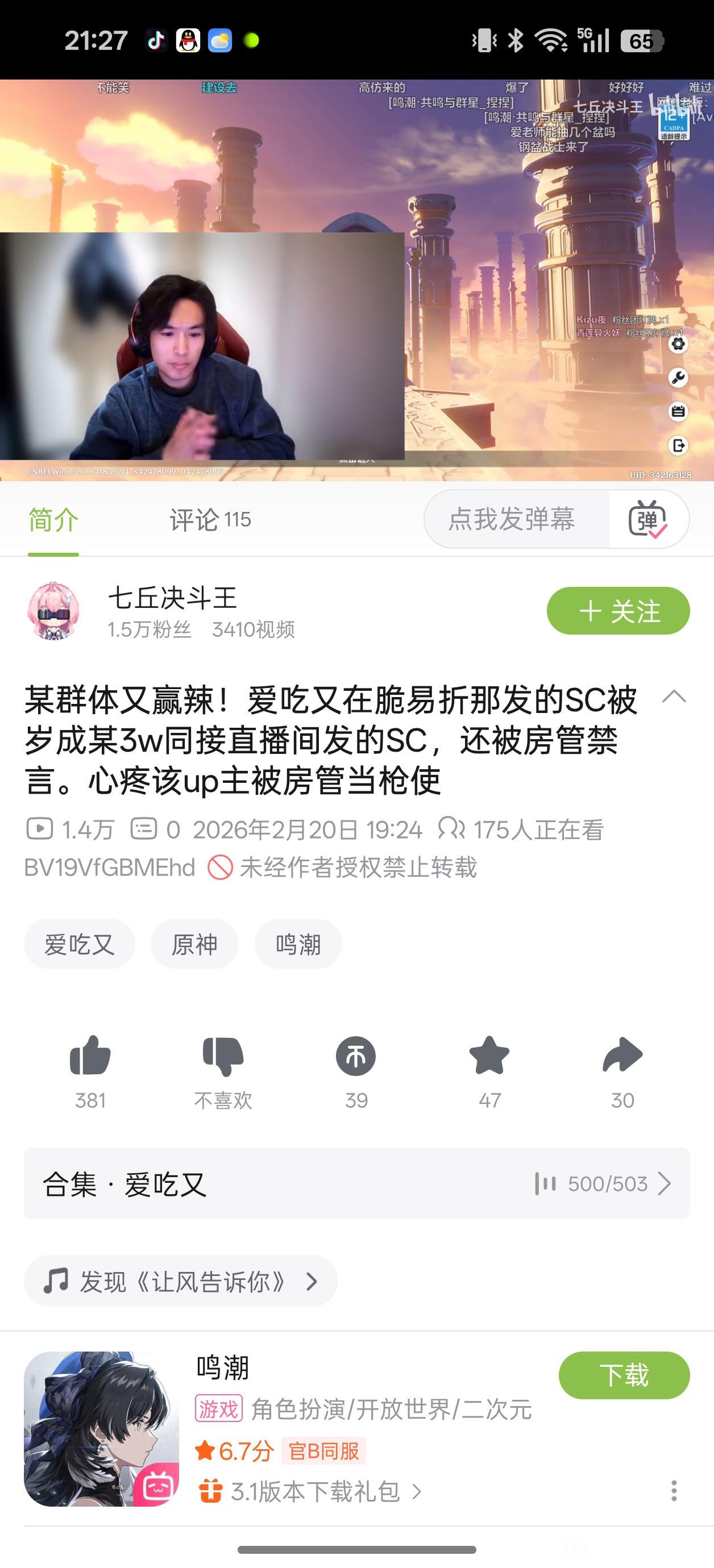
Task: Open the 合集 · 爱吃又 collection list
Action: [356, 1183]
